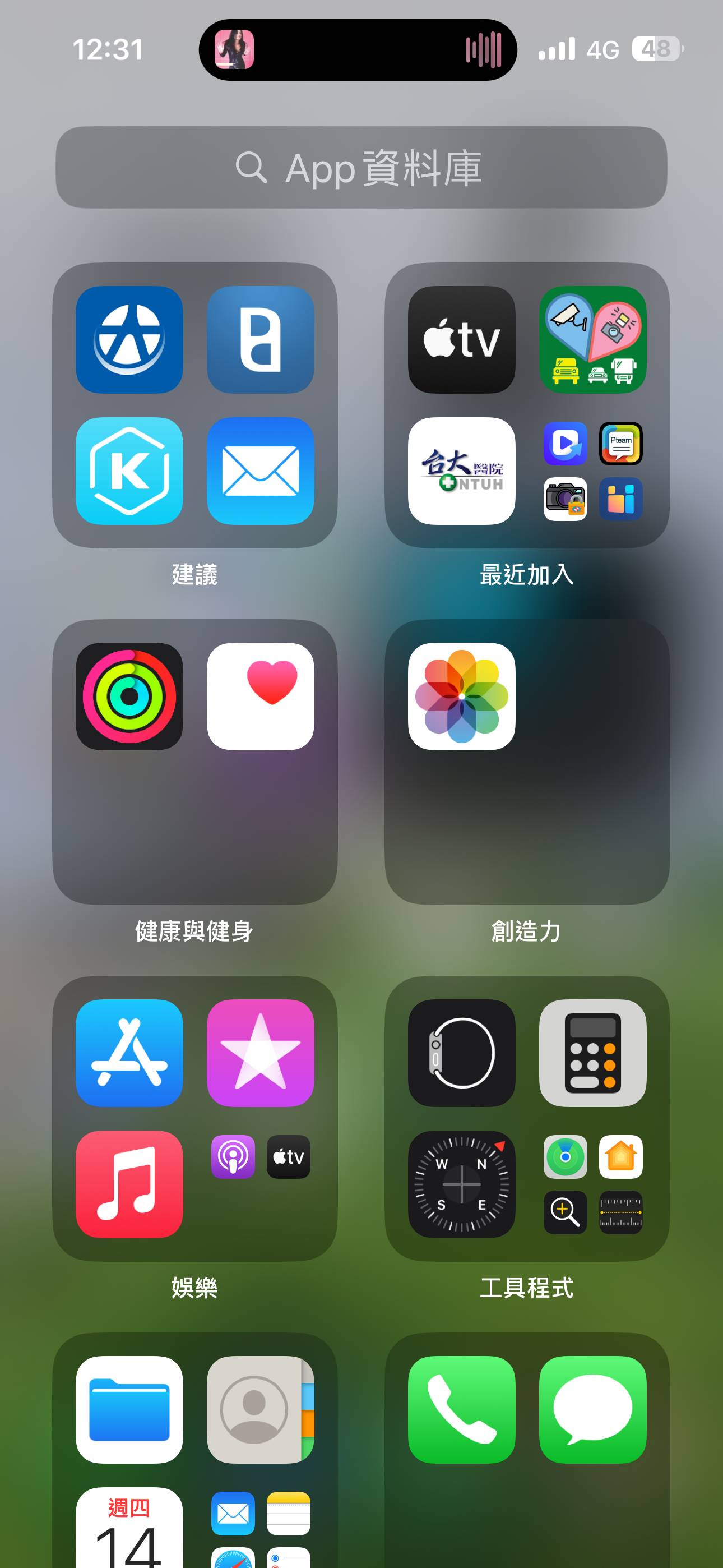The width and height of the screenshot is (723, 1568).
Task: Launch the Calculator app
Action: coord(593,1053)
